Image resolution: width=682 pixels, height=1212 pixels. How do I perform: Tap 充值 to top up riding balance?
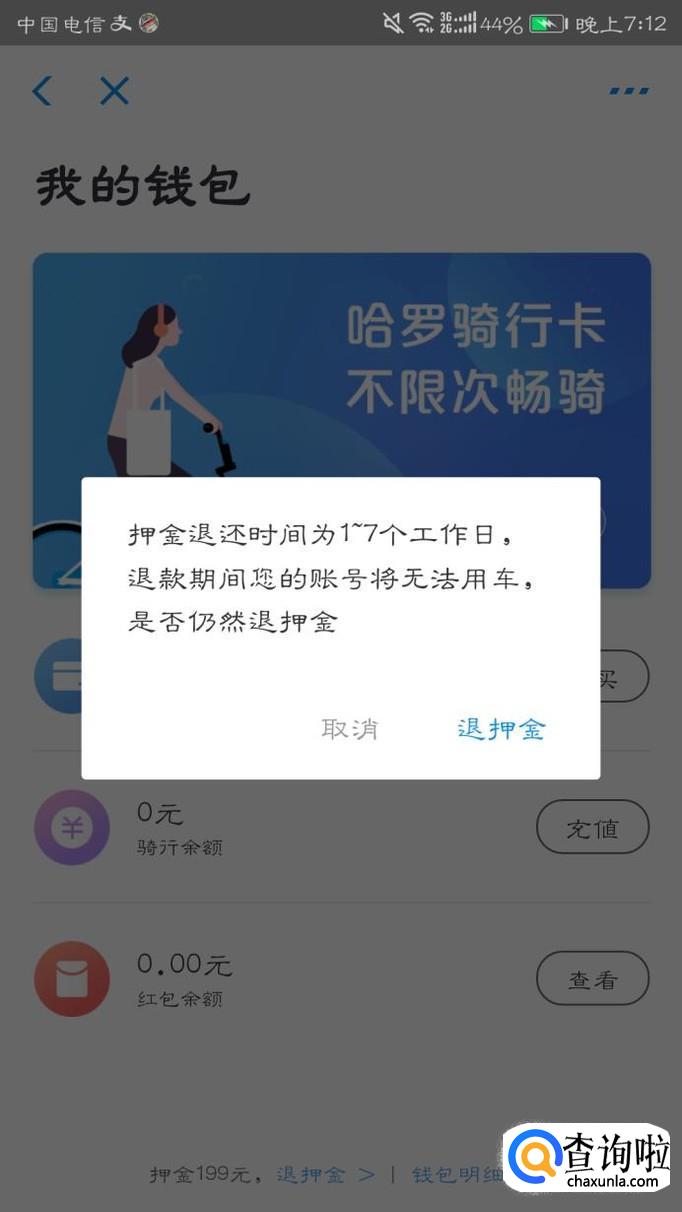[x=592, y=827]
